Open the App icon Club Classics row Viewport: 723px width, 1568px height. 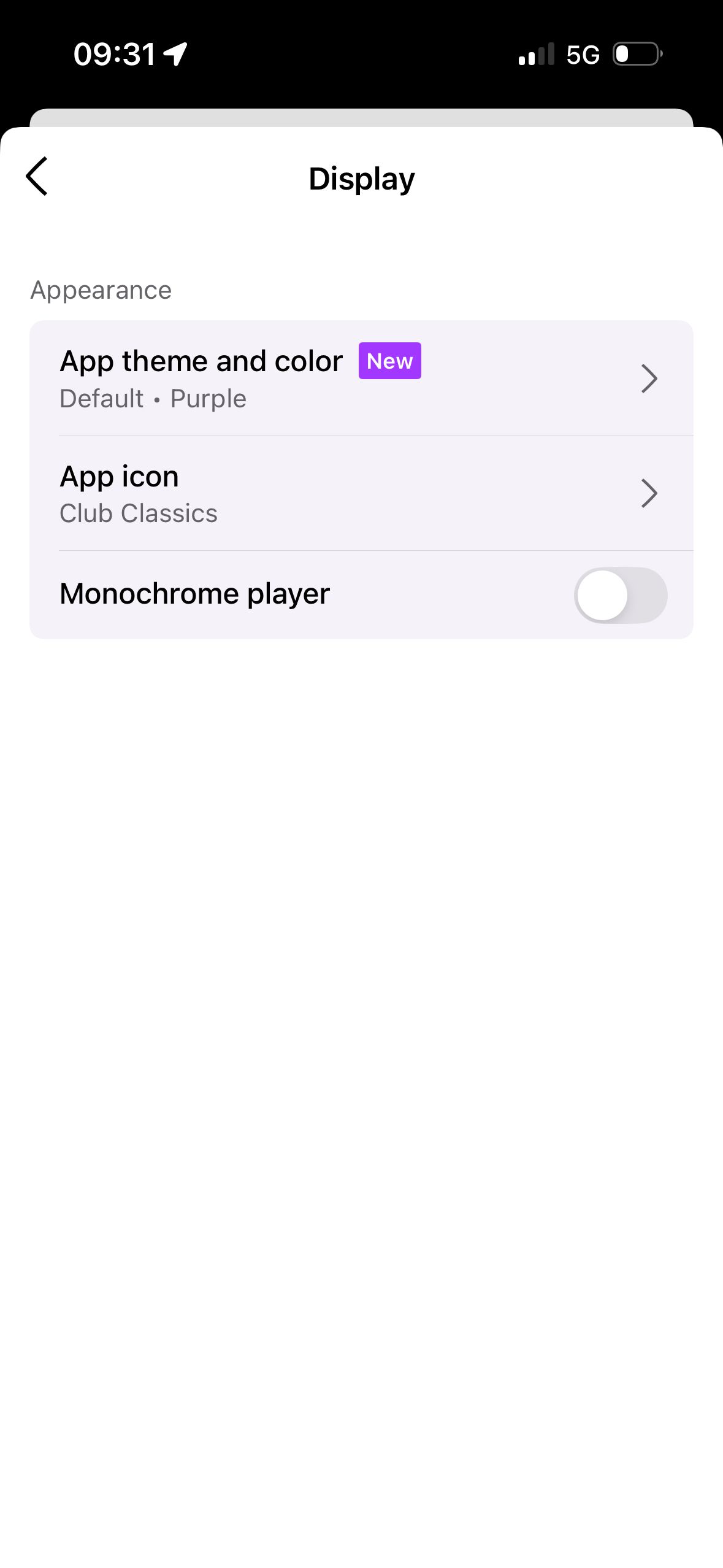245,493
